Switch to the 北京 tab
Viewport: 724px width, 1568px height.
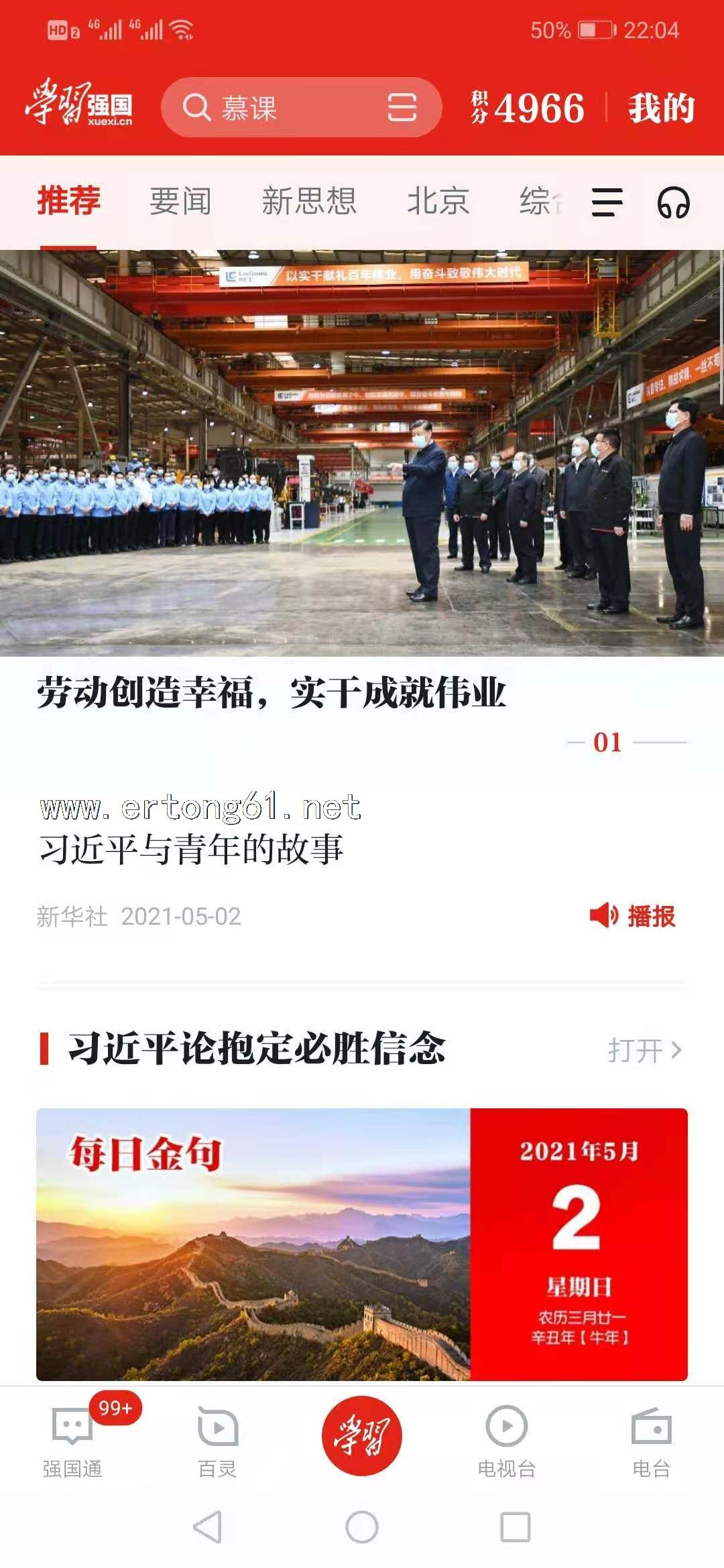point(438,201)
